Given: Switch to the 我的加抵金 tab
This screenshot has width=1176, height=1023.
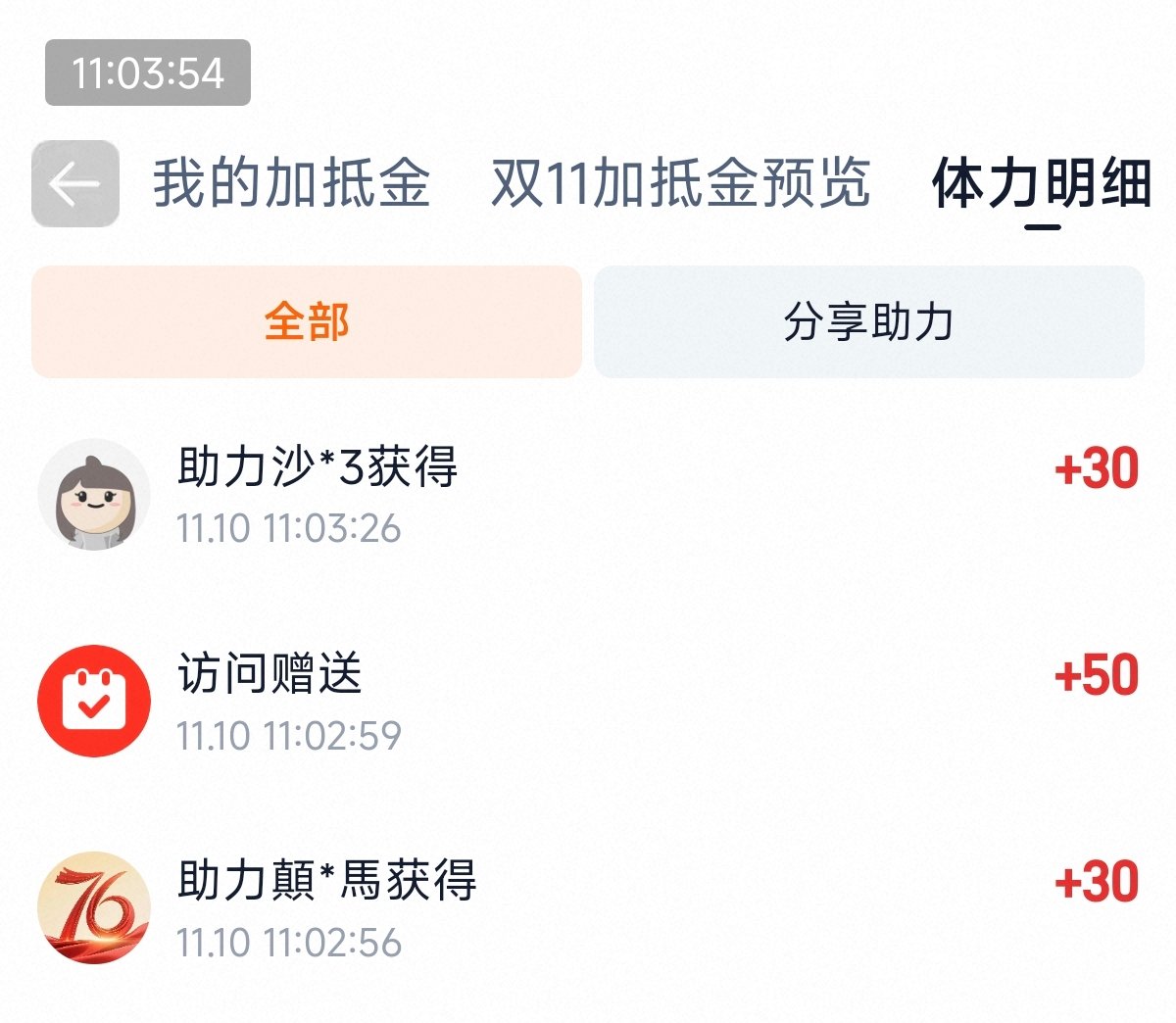Looking at the screenshot, I should point(291,183).
